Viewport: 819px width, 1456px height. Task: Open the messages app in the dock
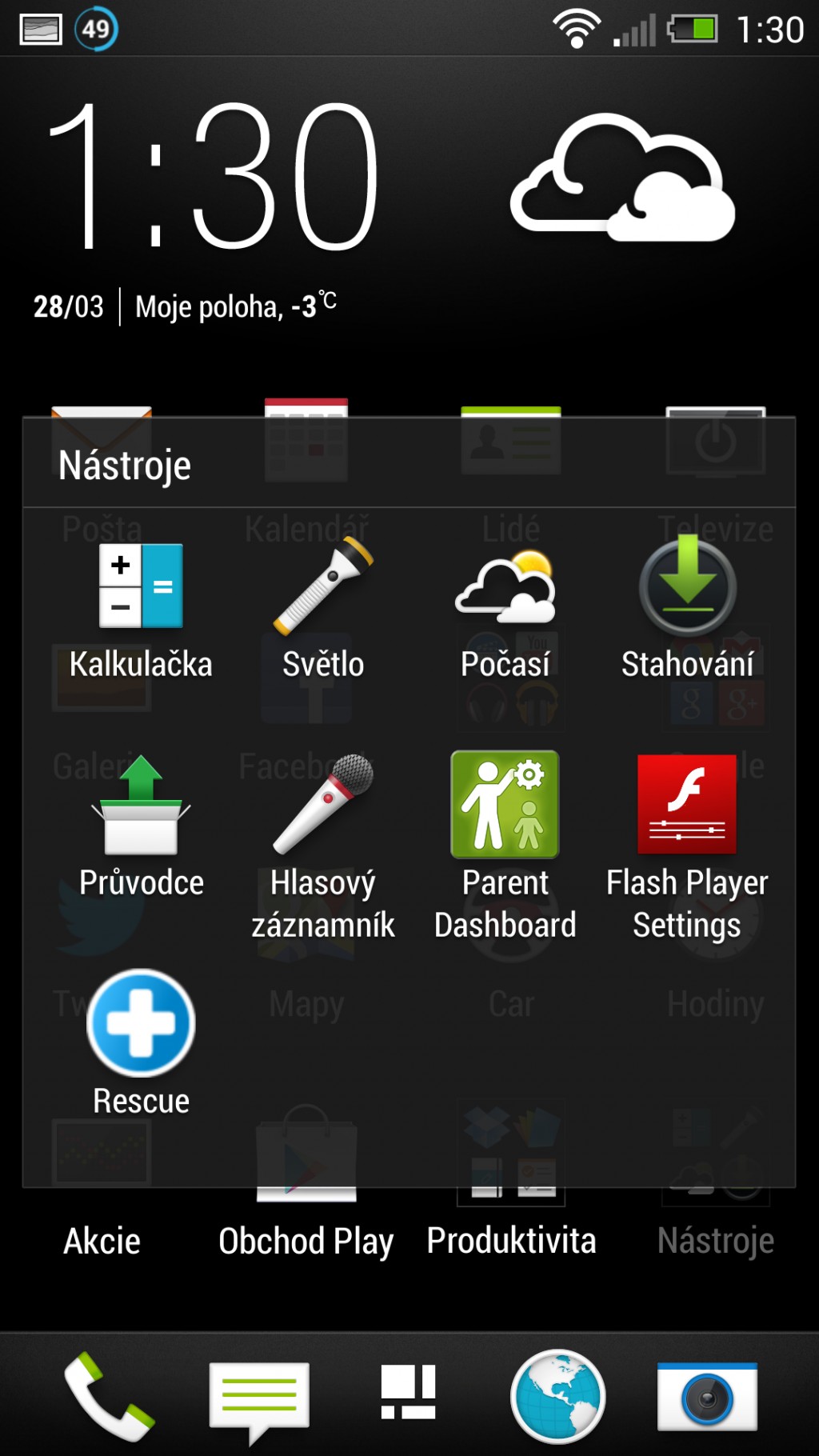click(259, 1400)
